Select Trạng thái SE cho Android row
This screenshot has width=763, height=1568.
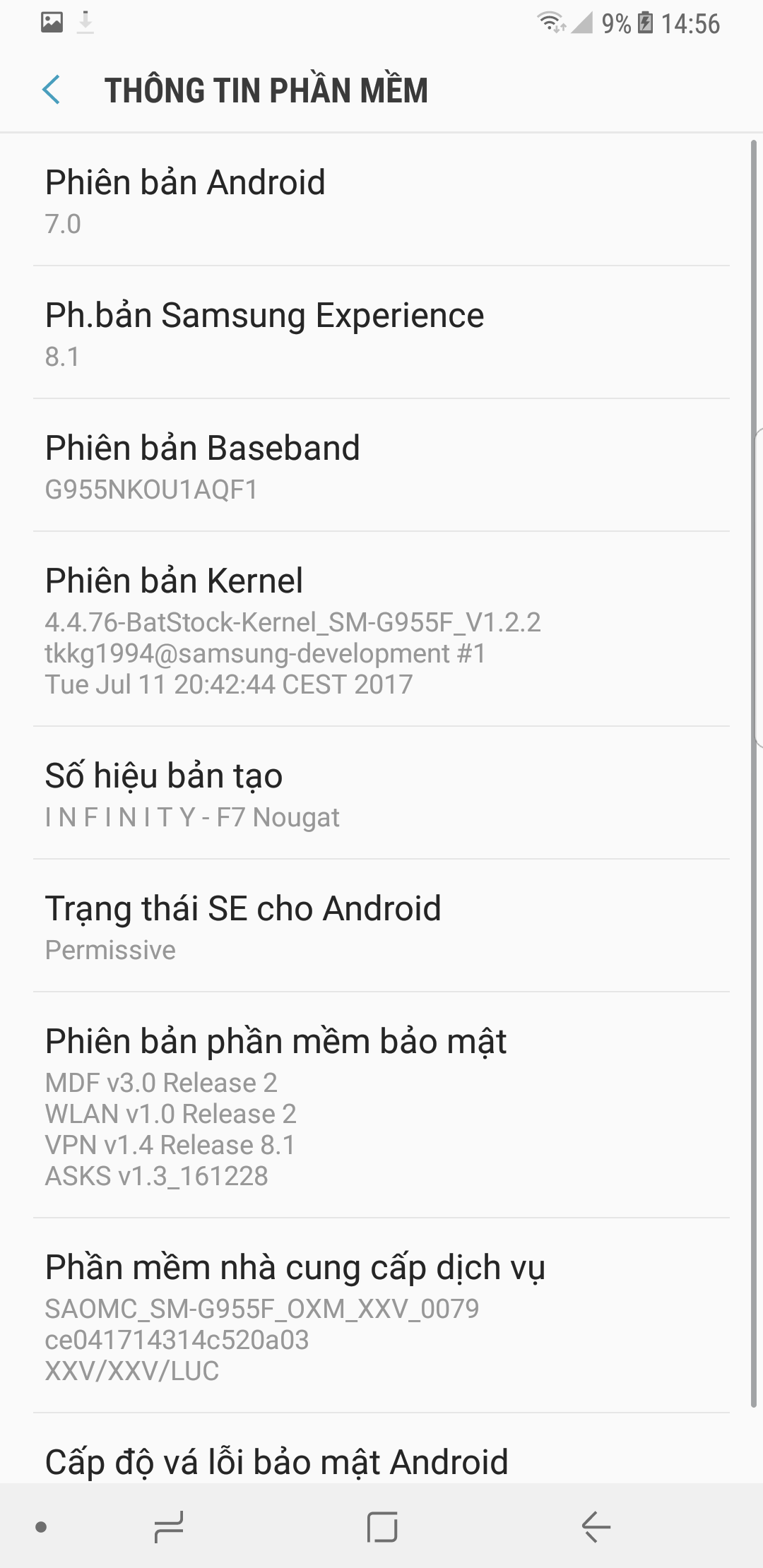tap(381, 926)
